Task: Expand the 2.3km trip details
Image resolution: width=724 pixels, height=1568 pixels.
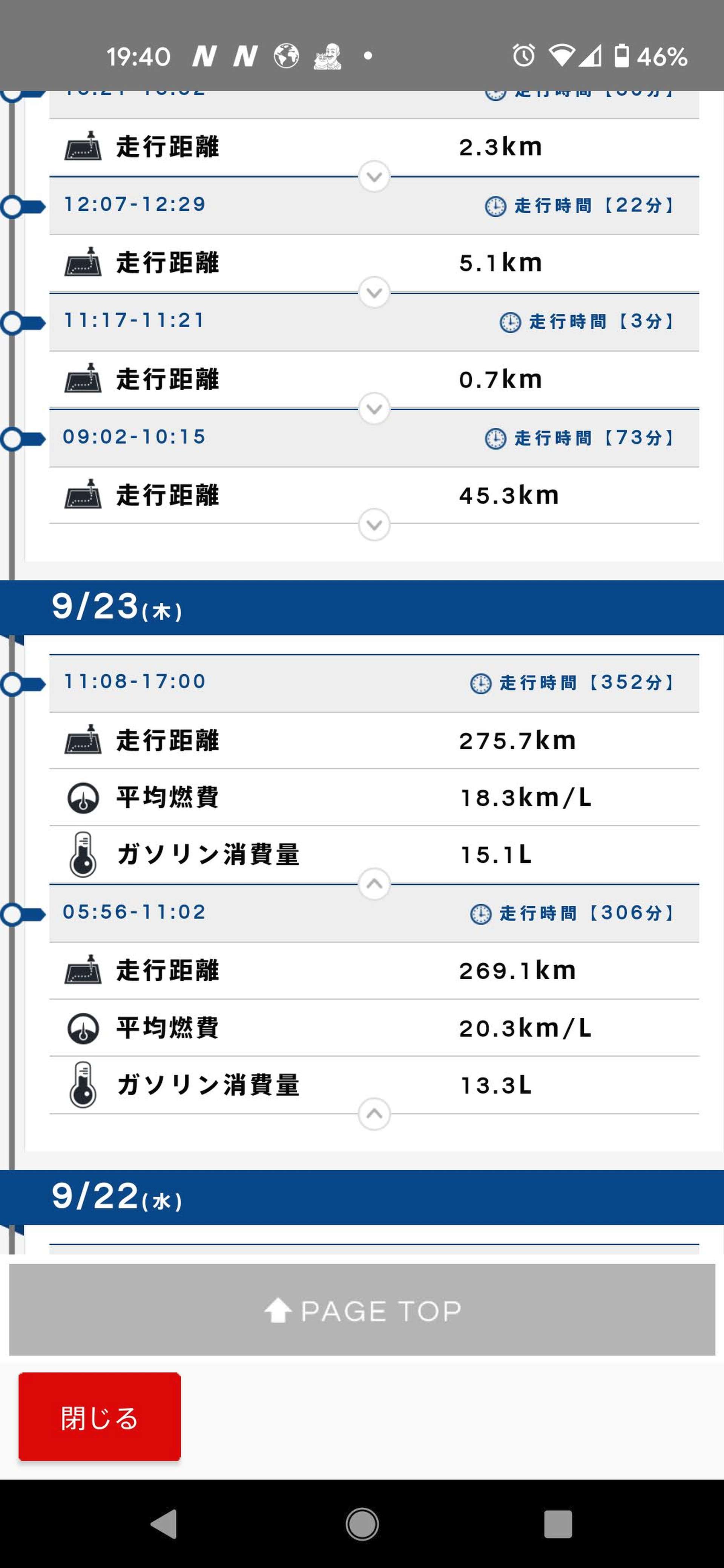Action: click(x=374, y=176)
